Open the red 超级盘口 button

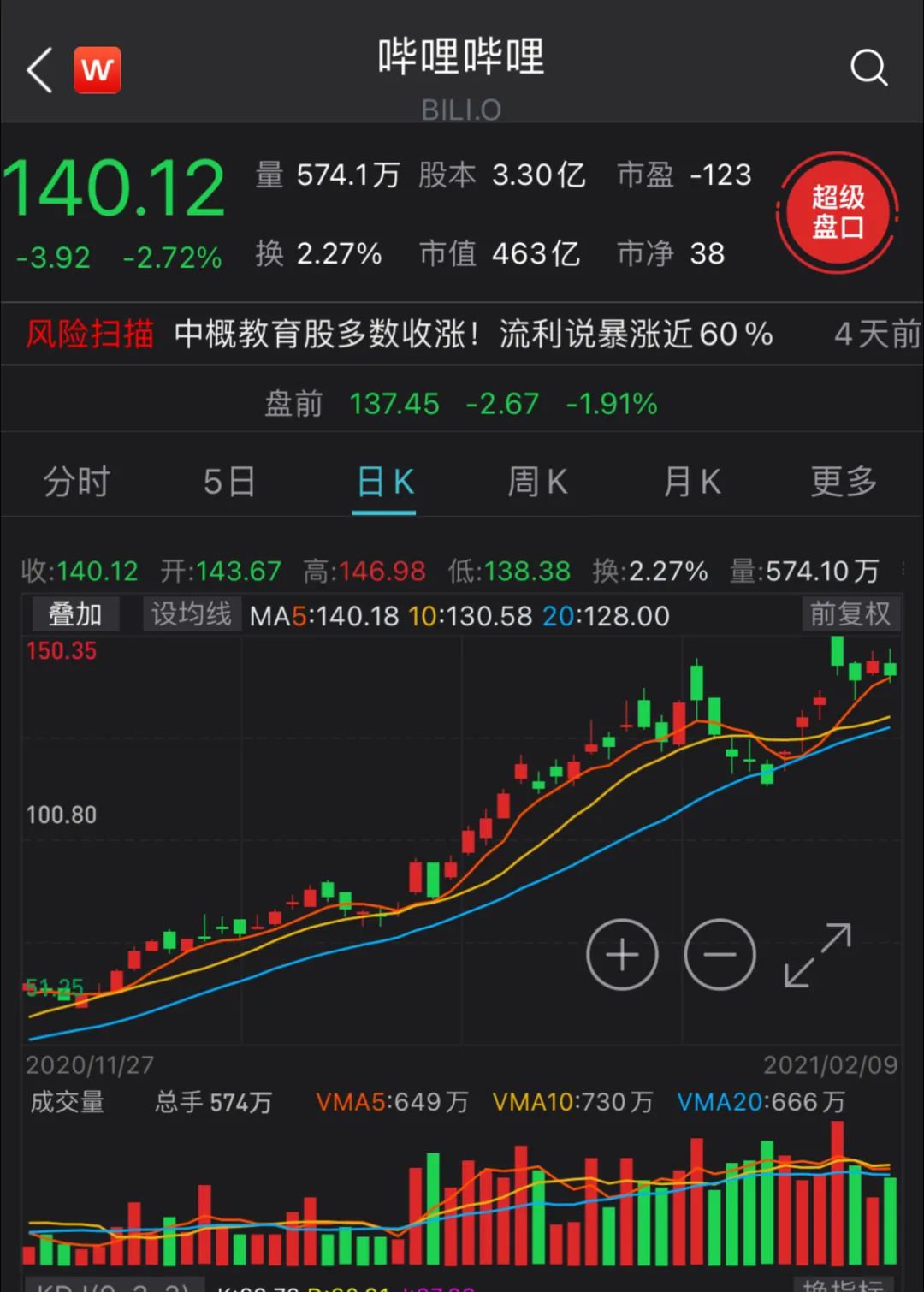(838, 213)
